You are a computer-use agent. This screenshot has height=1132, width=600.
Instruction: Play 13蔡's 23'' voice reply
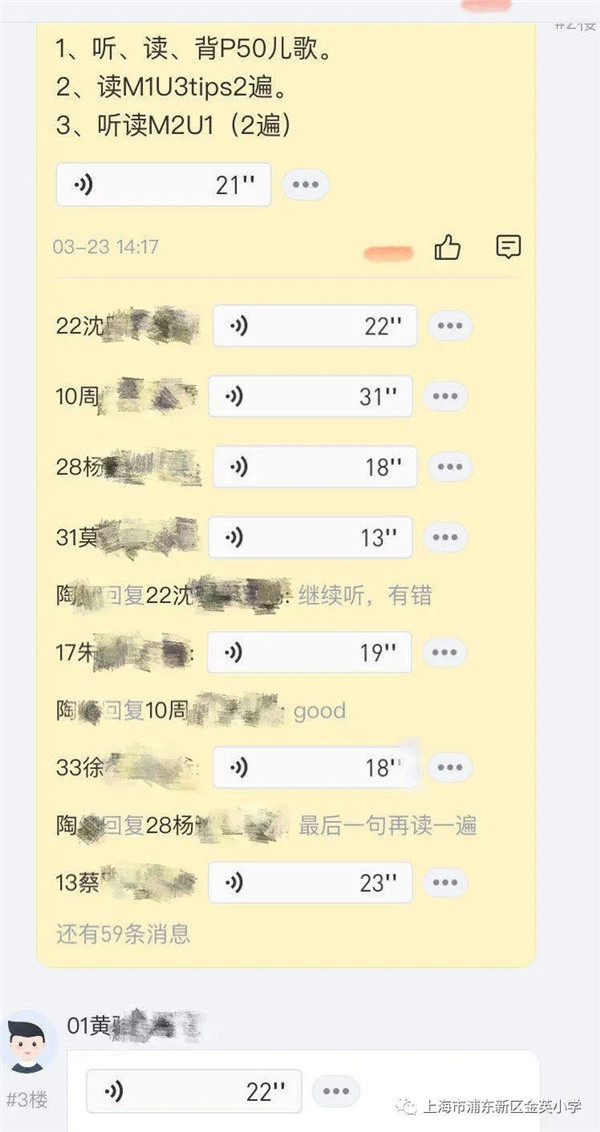pyautogui.click(x=310, y=882)
